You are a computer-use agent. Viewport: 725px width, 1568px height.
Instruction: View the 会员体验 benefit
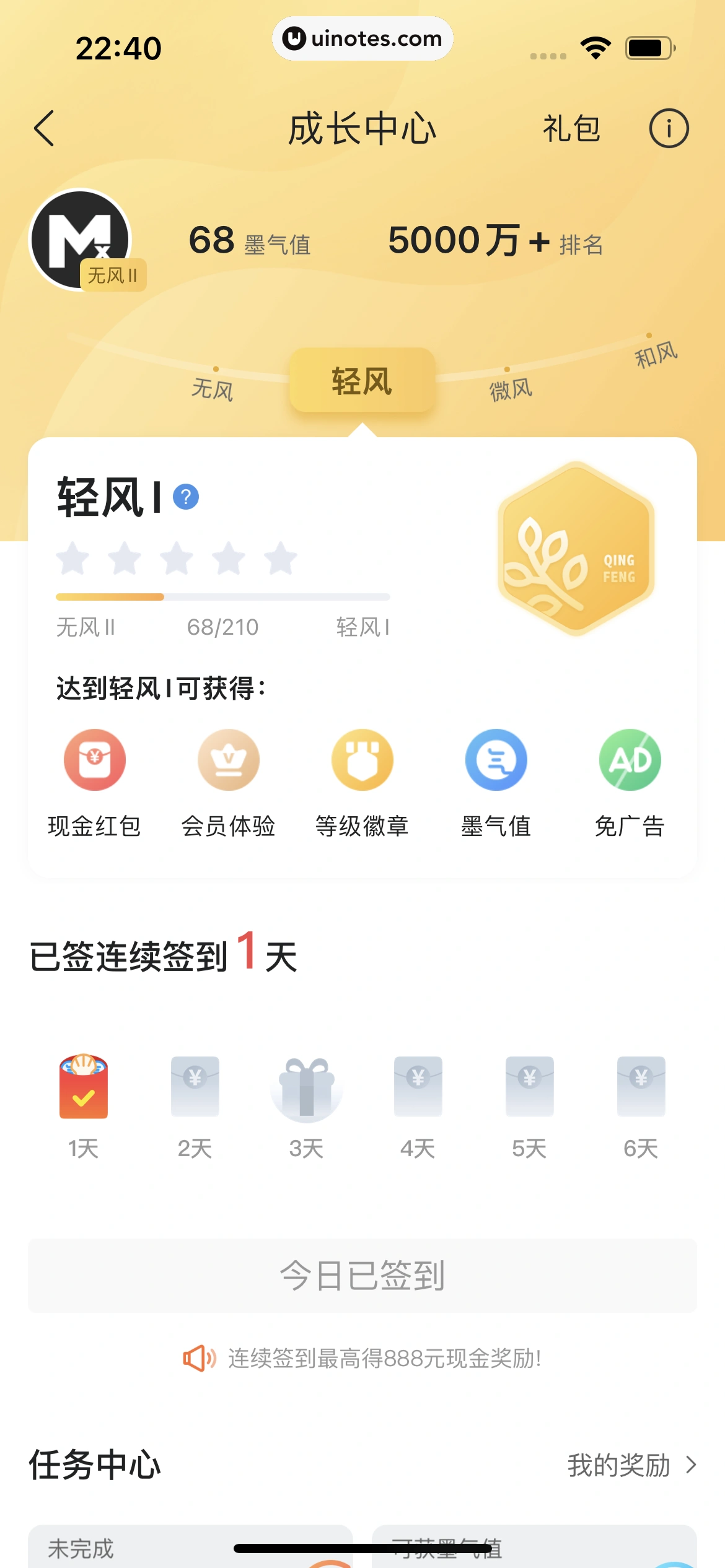(x=229, y=782)
